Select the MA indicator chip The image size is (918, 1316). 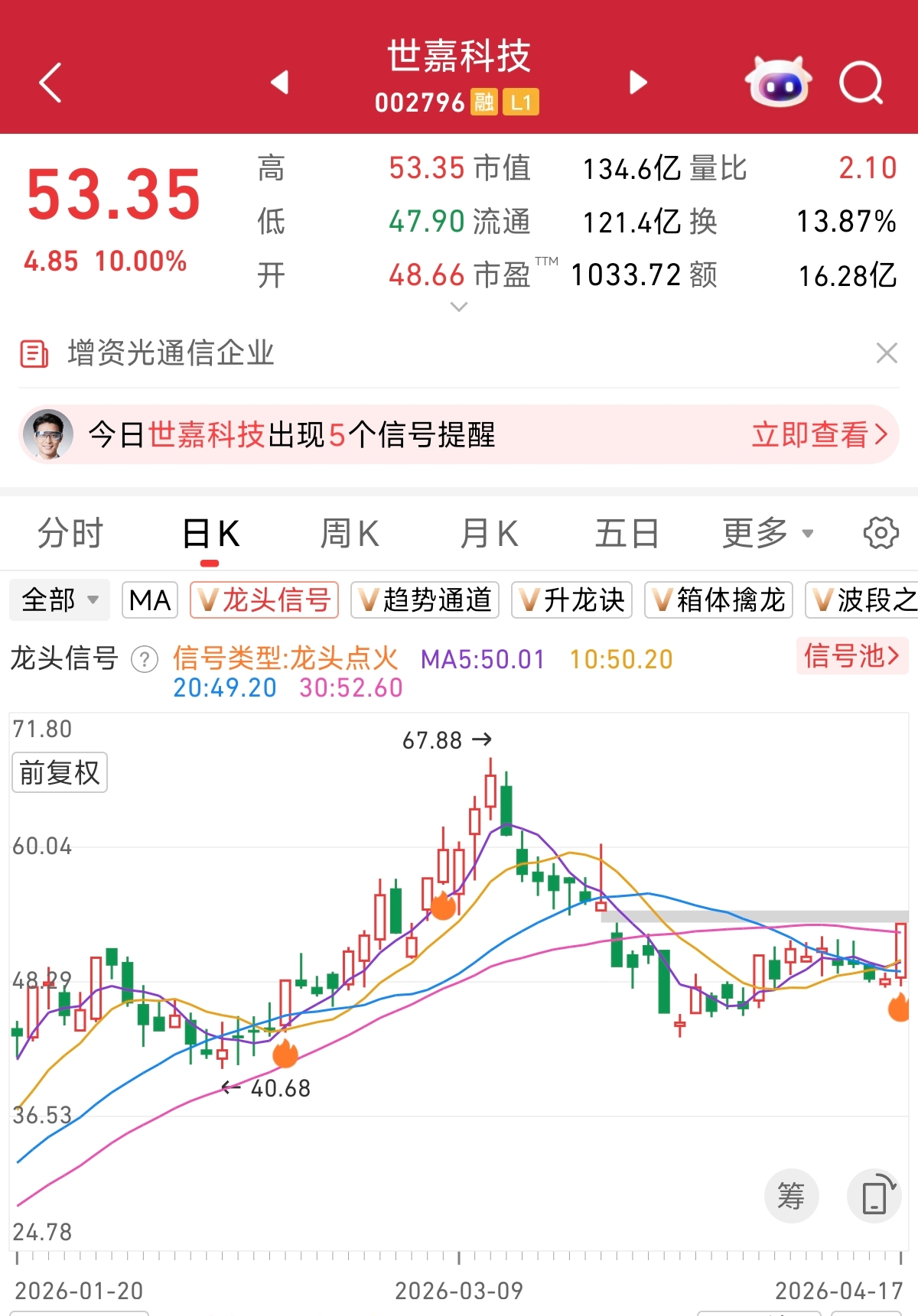(x=150, y=600)
